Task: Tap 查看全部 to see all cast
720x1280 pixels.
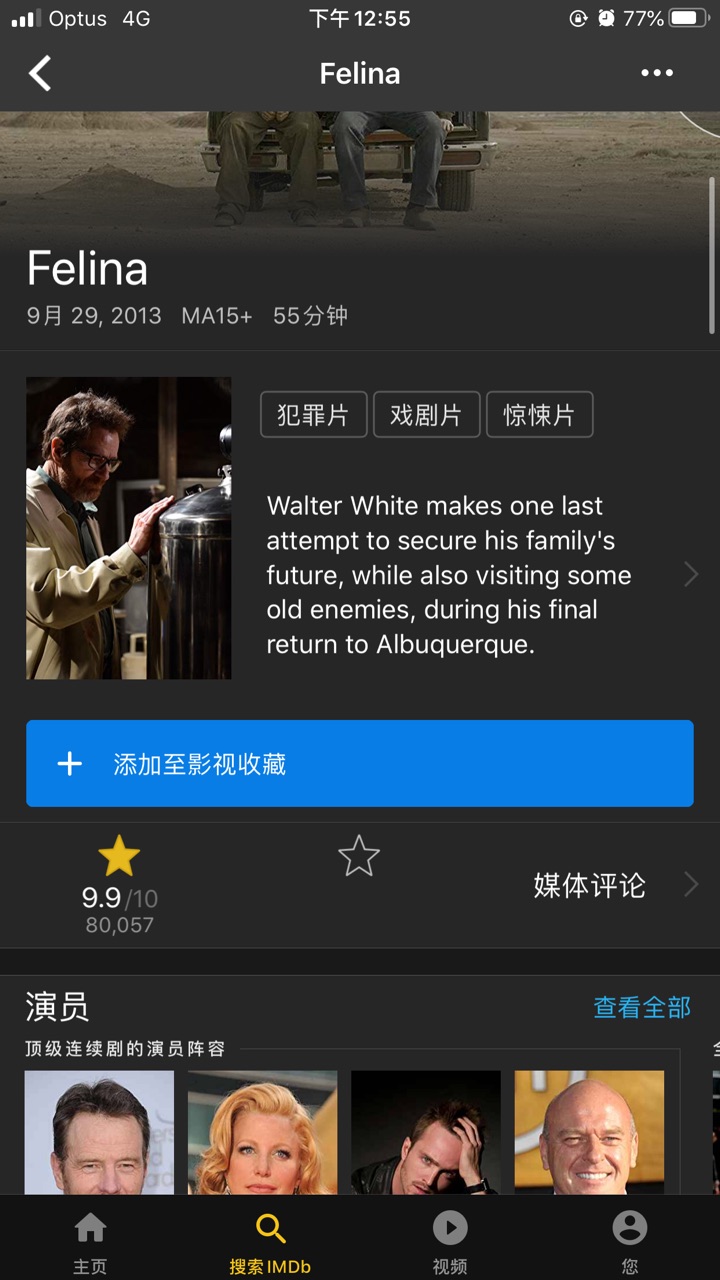Action: 642,1007
